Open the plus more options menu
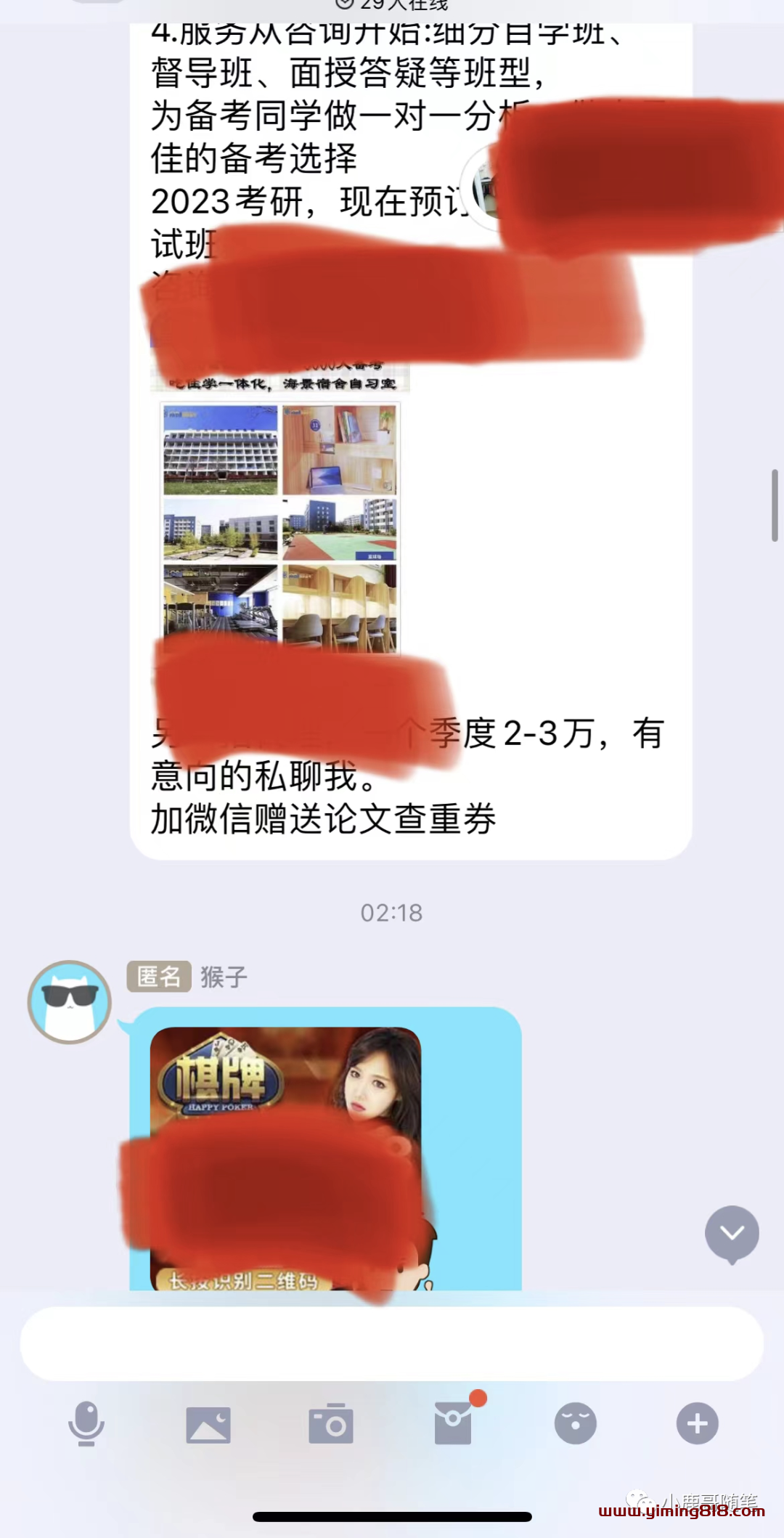The width and height of the screenshot is (784, 1538). pyautogui.click(x=698, y=1423)
